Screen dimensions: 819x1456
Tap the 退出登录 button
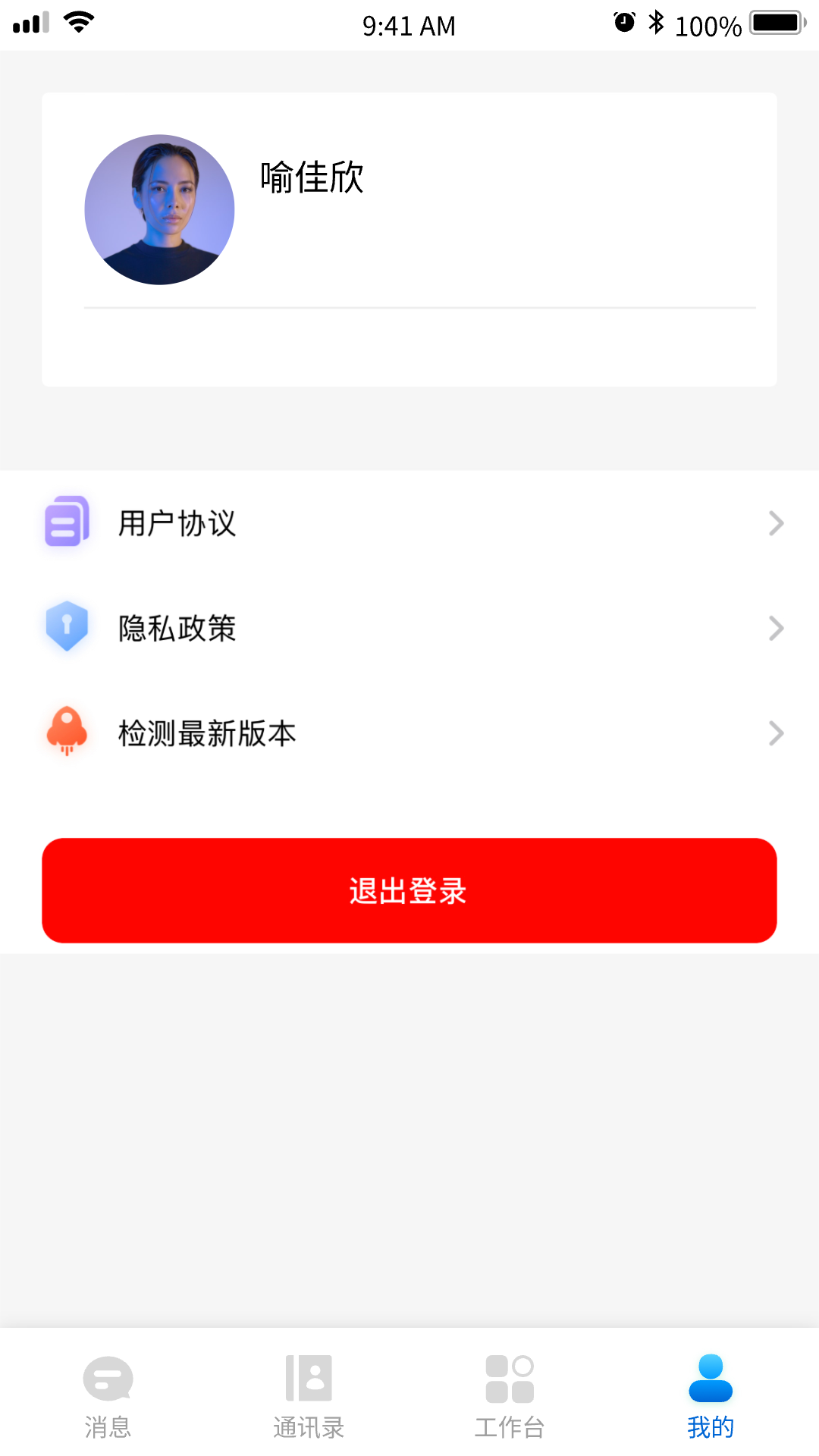tap(409, 890)
